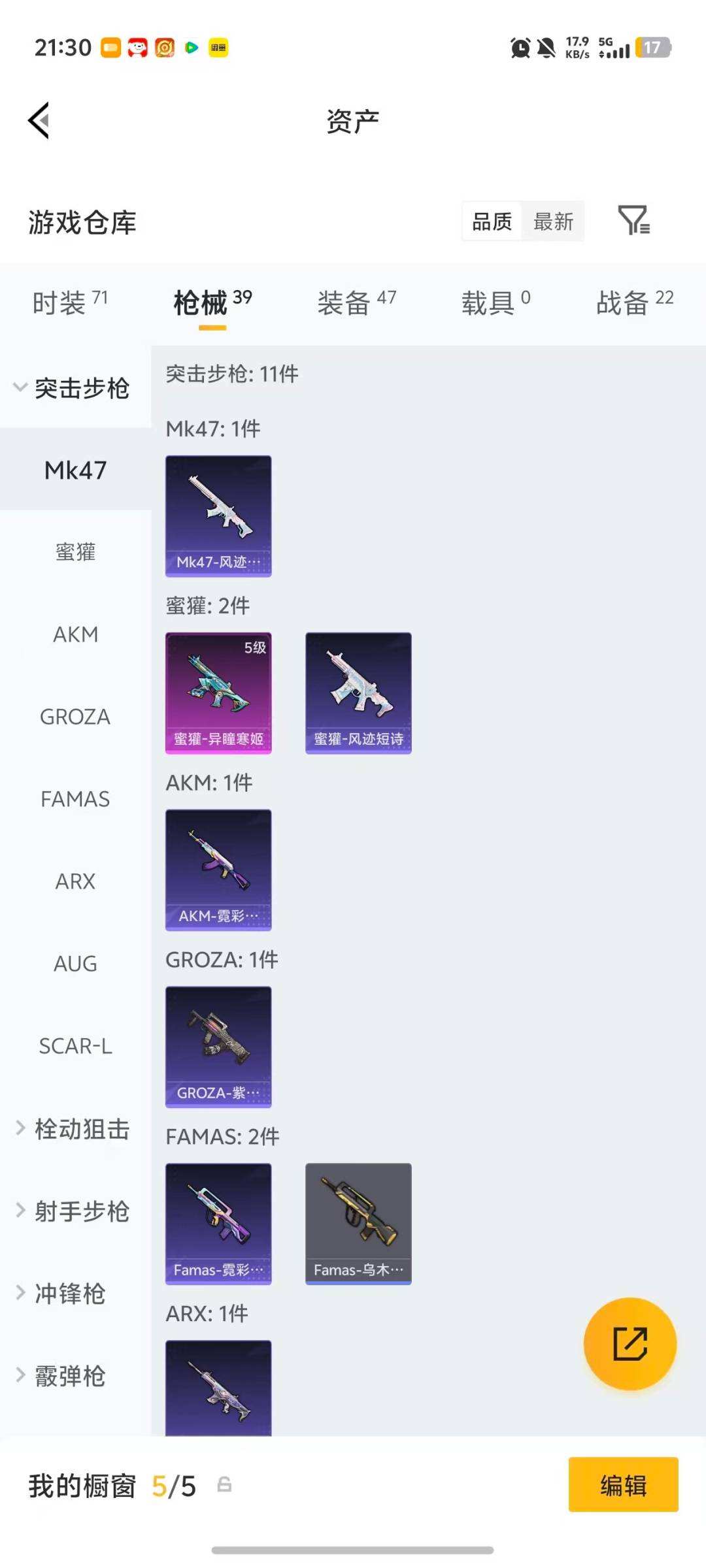The height and width of the screenshot is (1568, 706).
Task: Open the Mk47-风迹 skin card
Action: click(218, 515)
